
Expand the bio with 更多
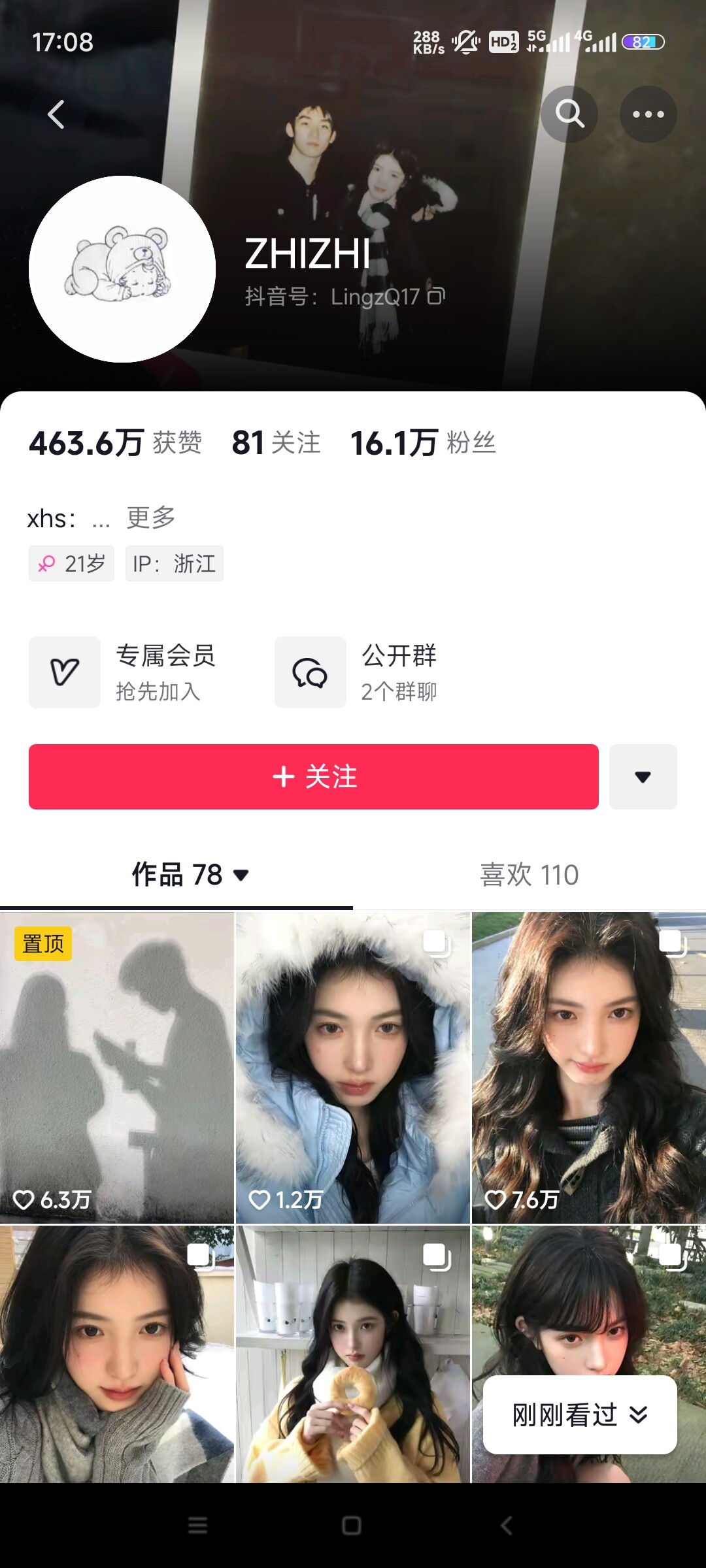pyautogui.click(x=151, y=517)
